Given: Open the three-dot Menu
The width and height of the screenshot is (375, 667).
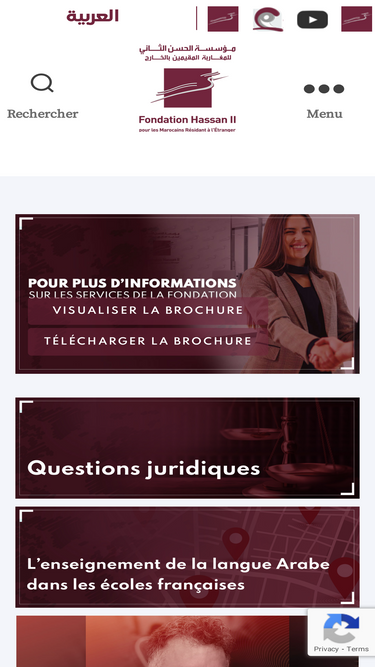Looking at the screenshot, I should click(x=324, y=100).
